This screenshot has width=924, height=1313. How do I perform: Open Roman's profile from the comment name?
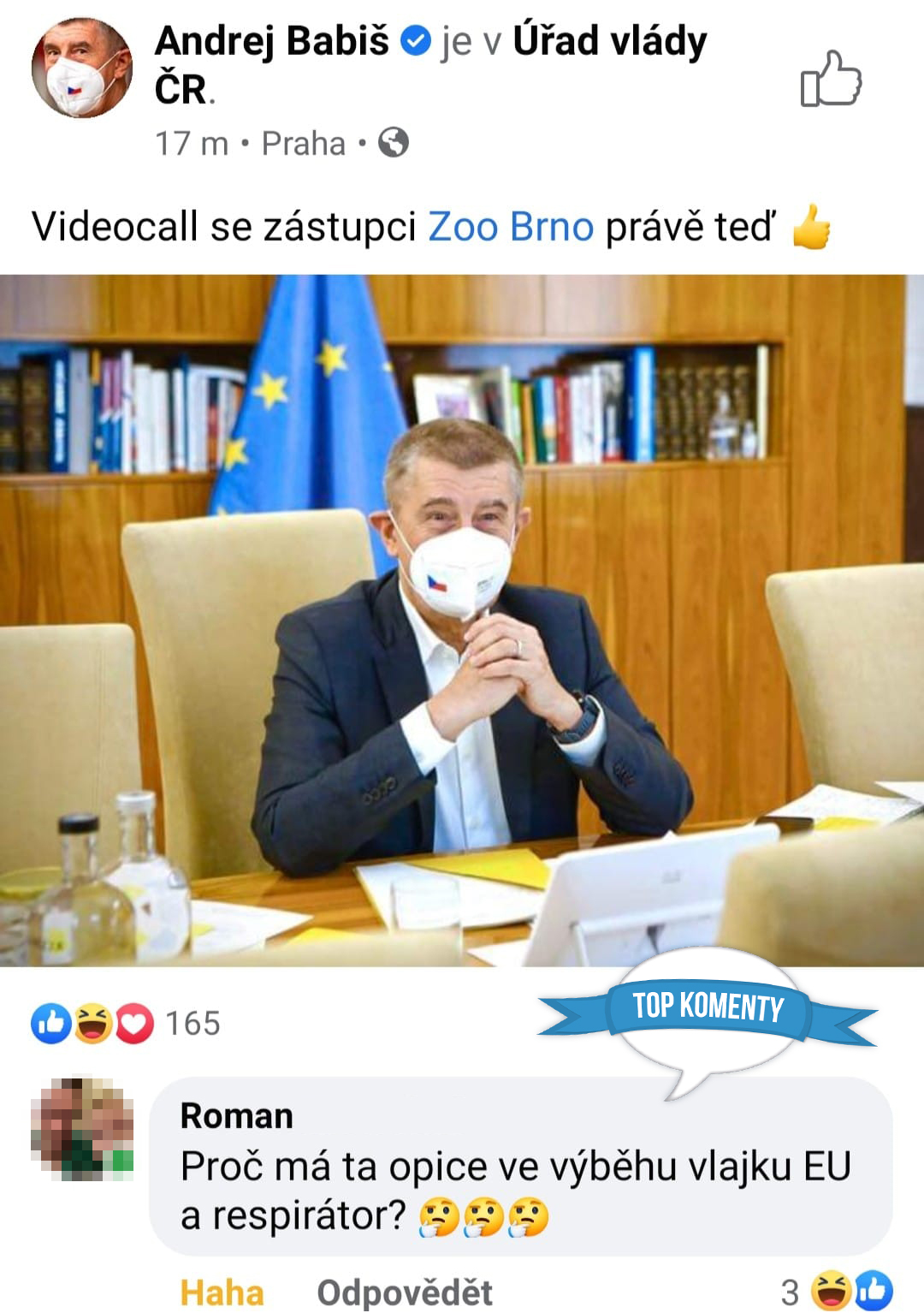pos(237,1116)
